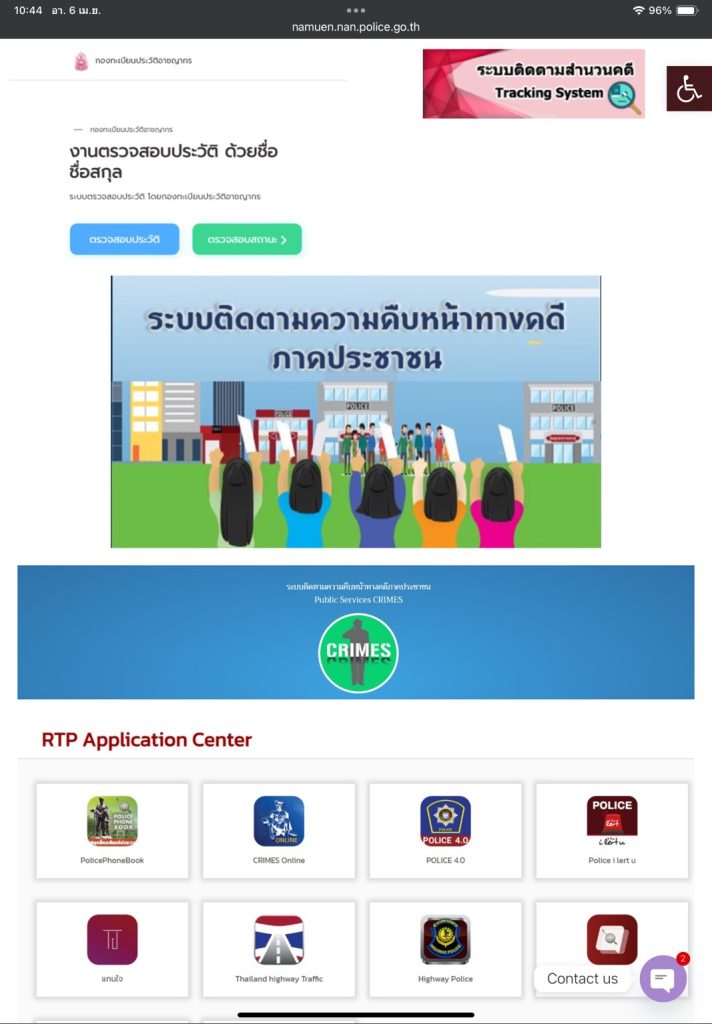Open the PolicePhoneBook app card

pyautogui.click(x=112, y=830)
